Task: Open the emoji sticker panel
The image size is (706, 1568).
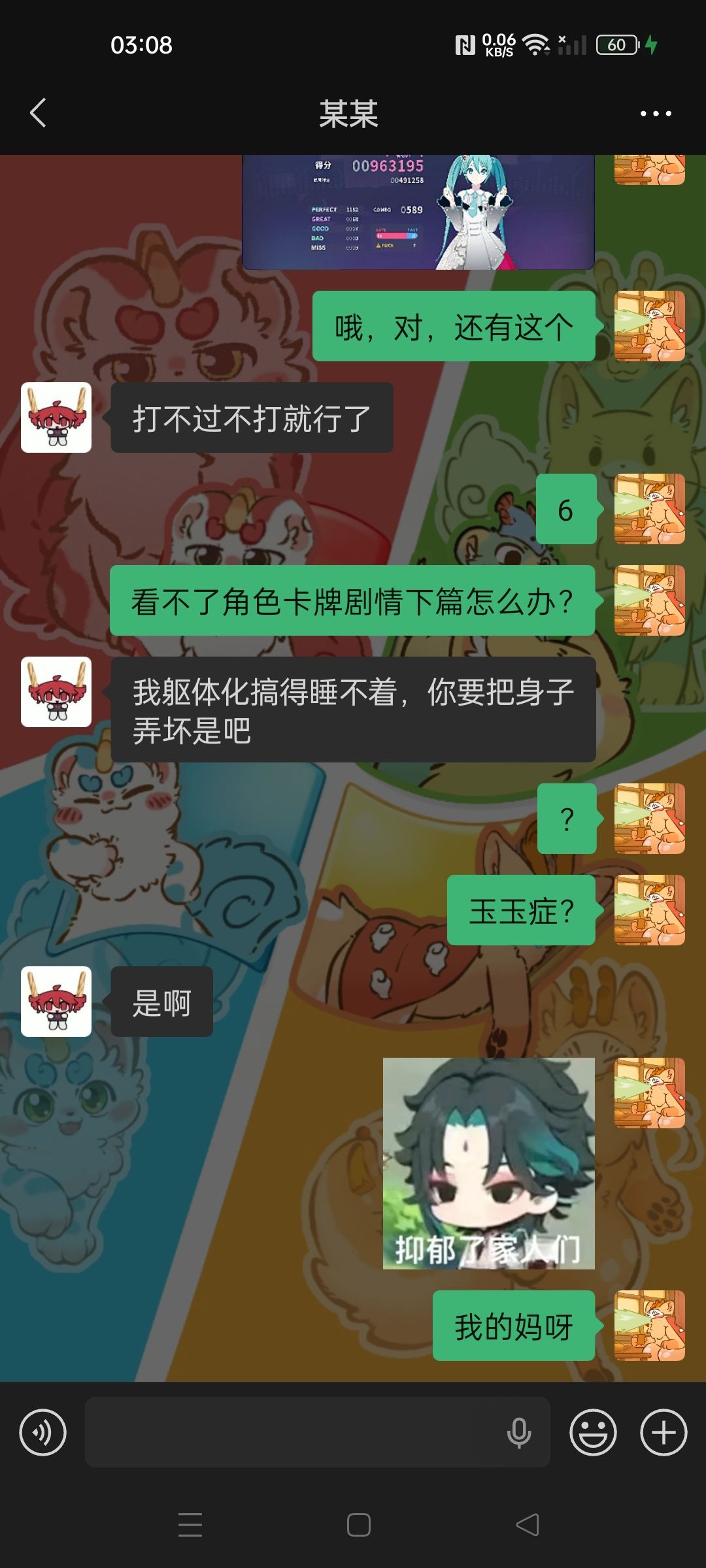Action: pos(593,1433)
